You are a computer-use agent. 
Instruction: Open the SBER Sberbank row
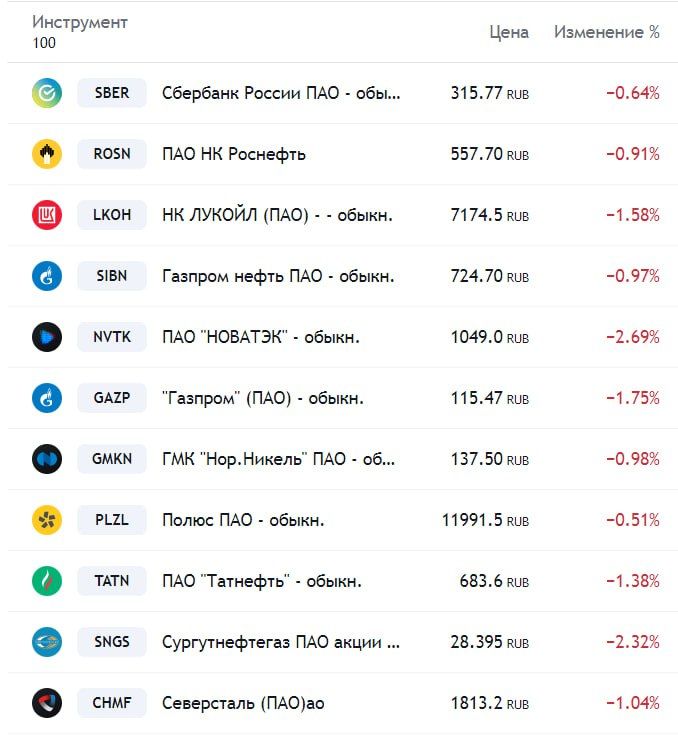pyautogui.click(x=281, y=93)
